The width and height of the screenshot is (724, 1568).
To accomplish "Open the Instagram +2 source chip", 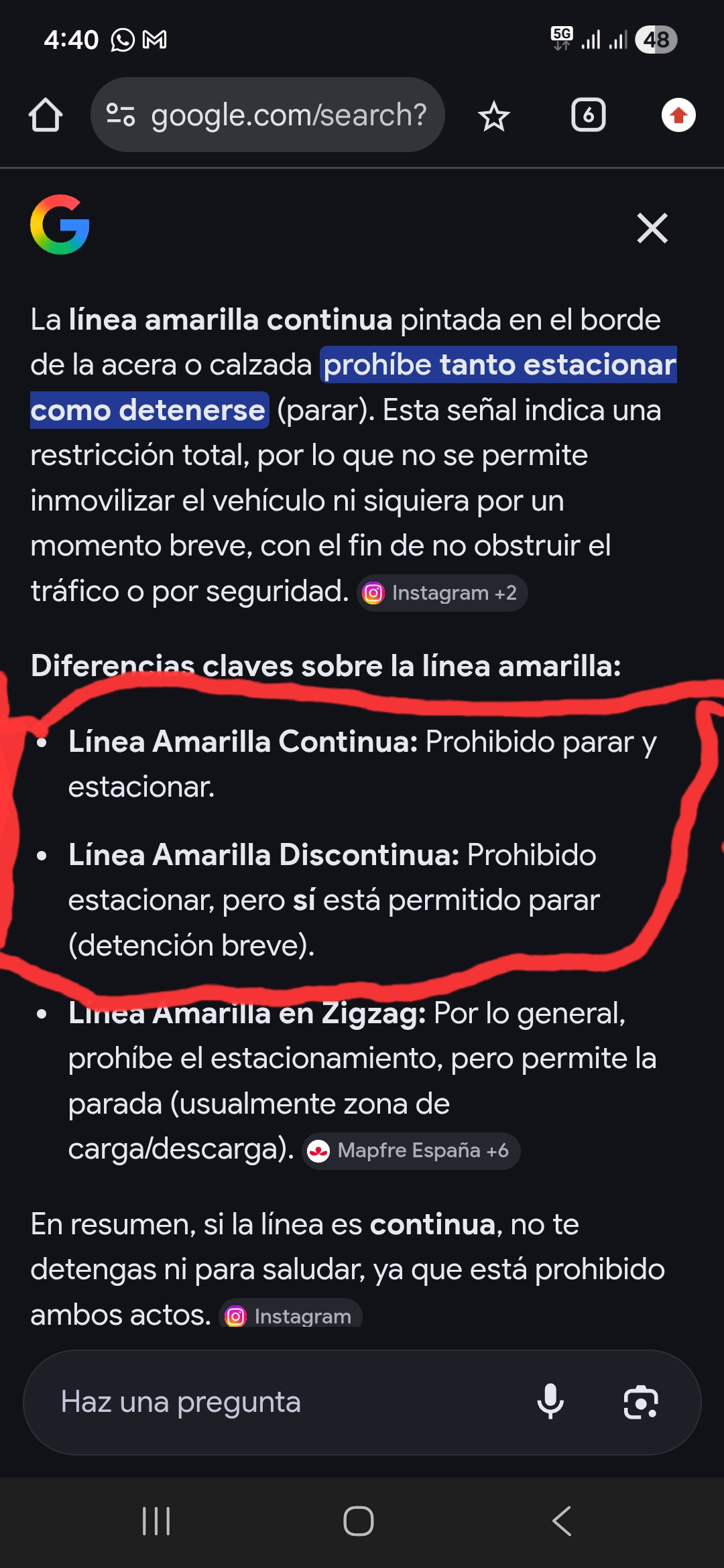I will [x=442, y=593].
